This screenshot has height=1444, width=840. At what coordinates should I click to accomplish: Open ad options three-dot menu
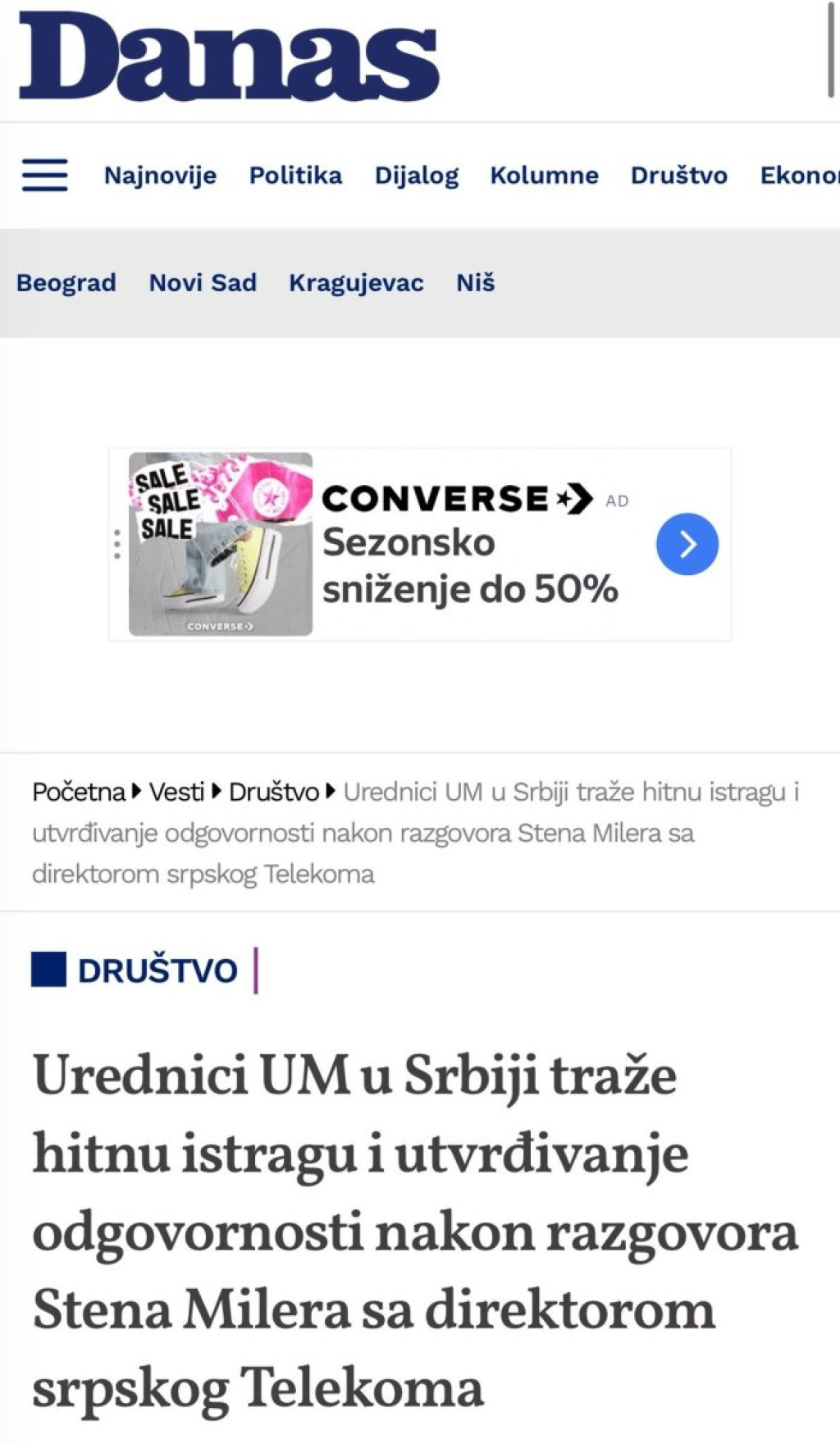click(x=117, y=544)
